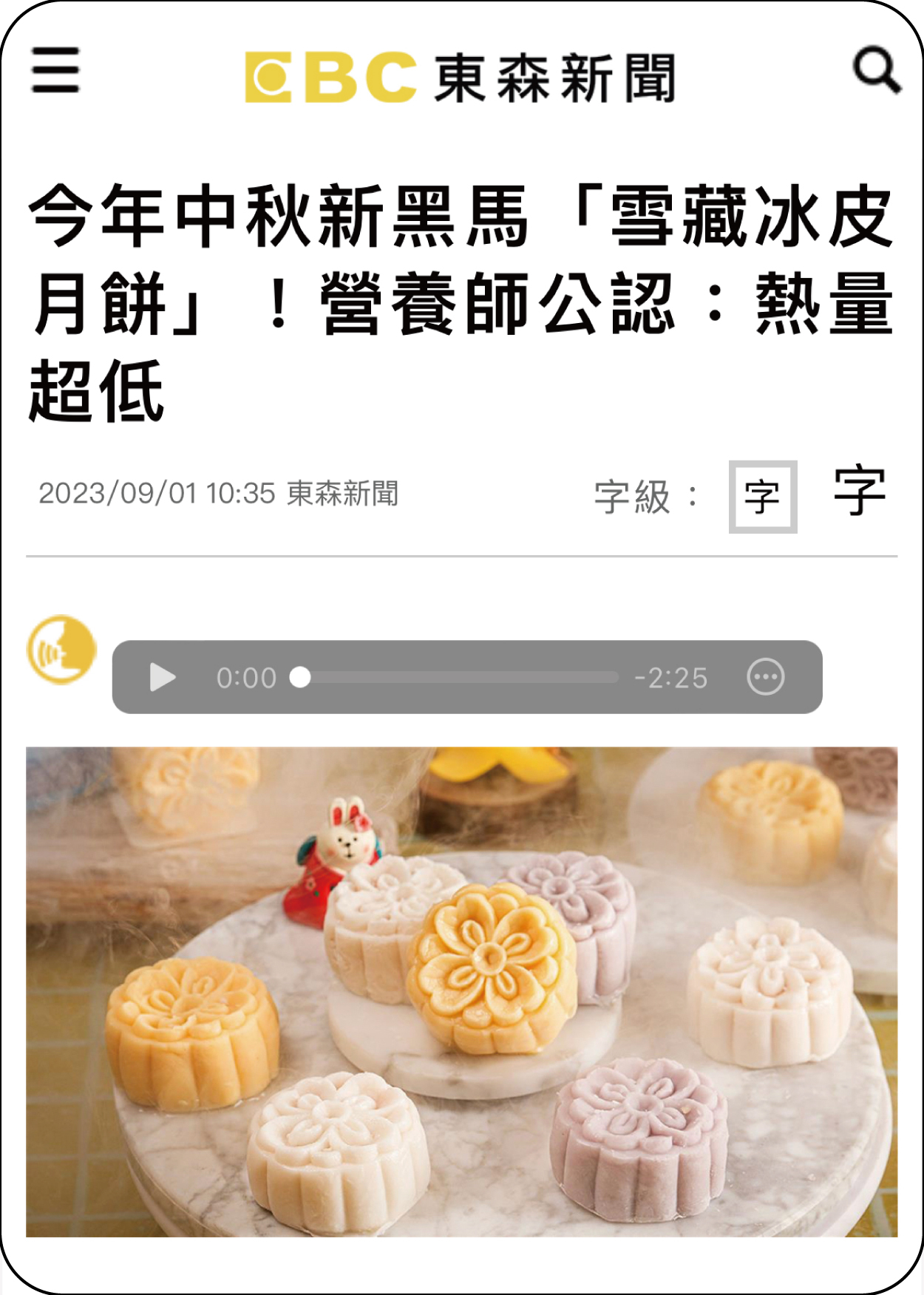The height and width of the screenshot is (1295, 924).
Task: Open audio player more options
Action: click(765, 677)
